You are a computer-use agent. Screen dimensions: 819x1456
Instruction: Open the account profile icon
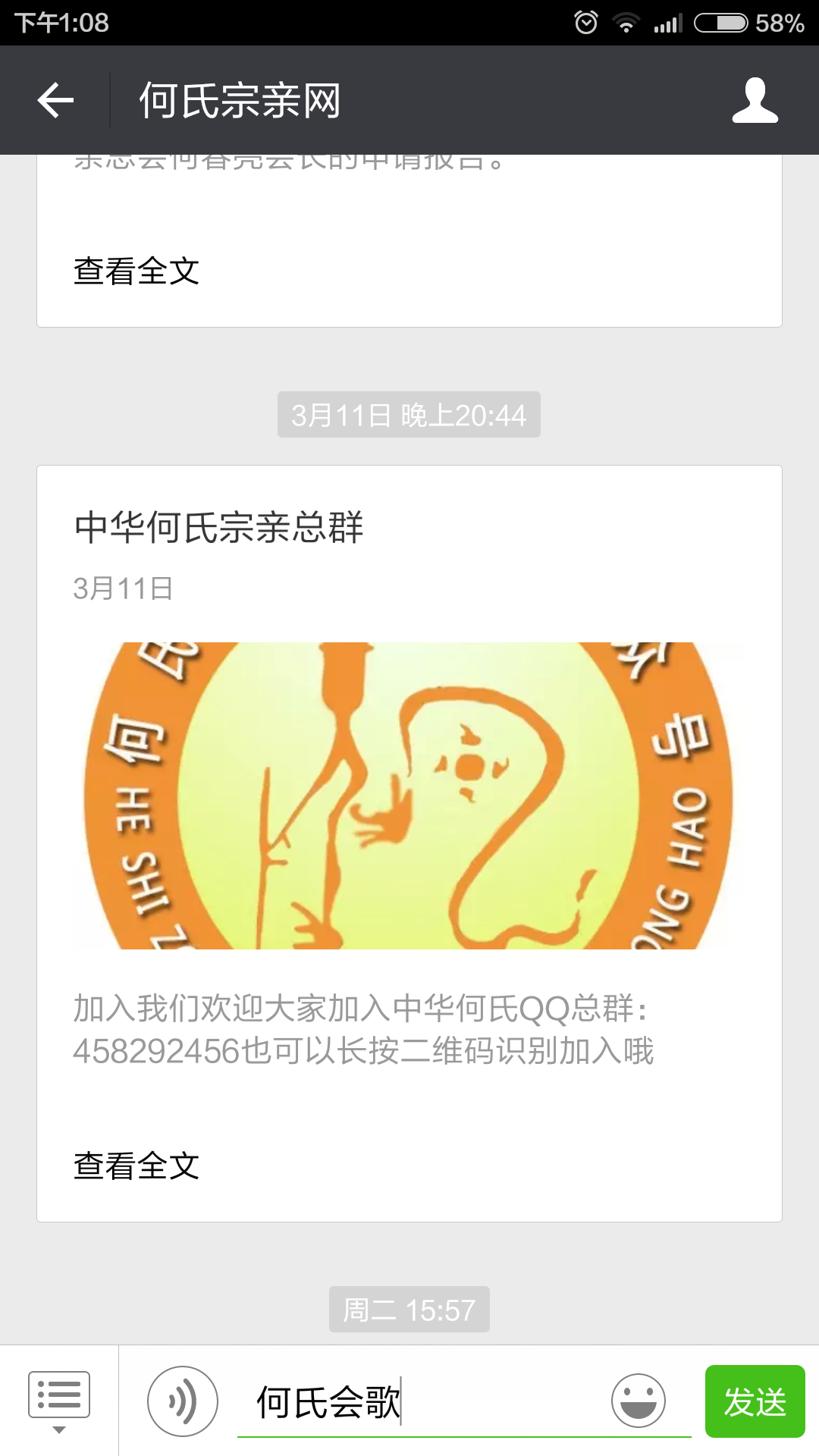(x=755, y=100)
